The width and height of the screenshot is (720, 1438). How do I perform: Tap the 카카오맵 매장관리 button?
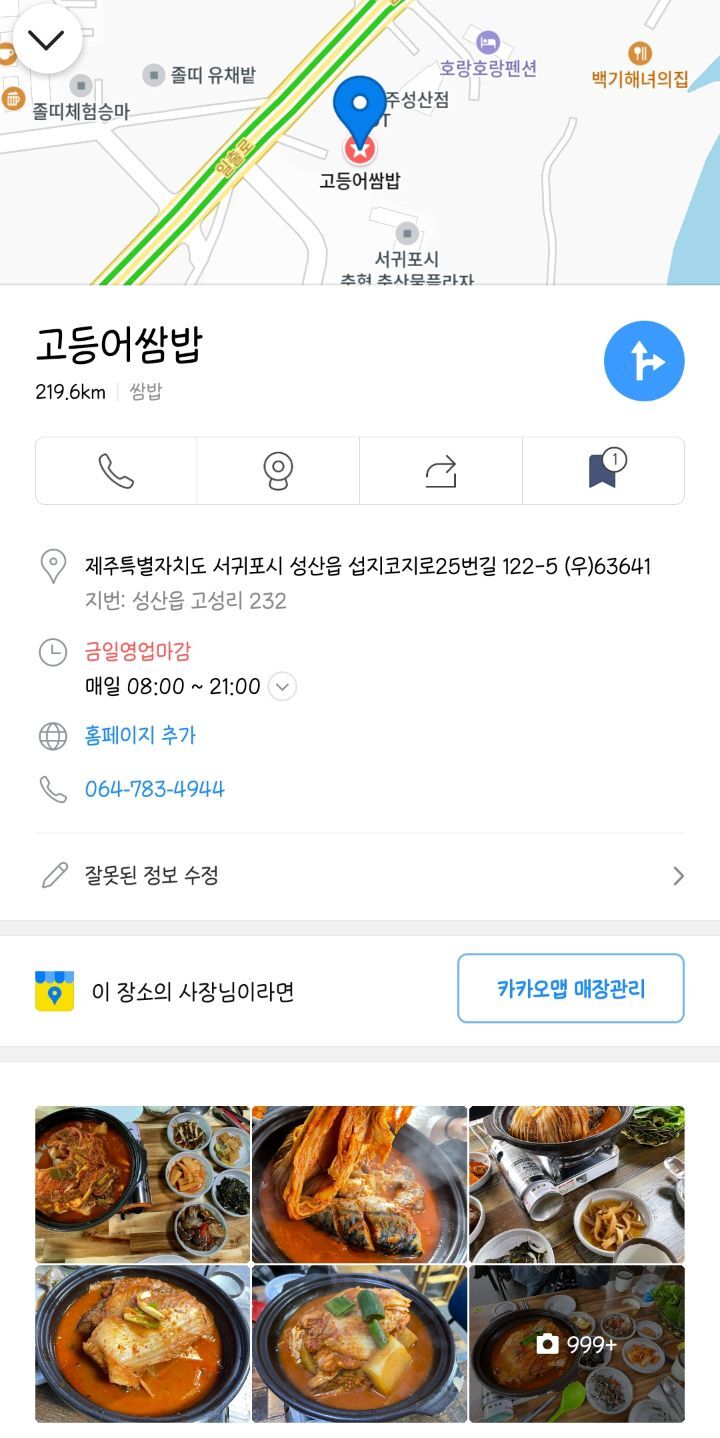(x=570, y=989)
